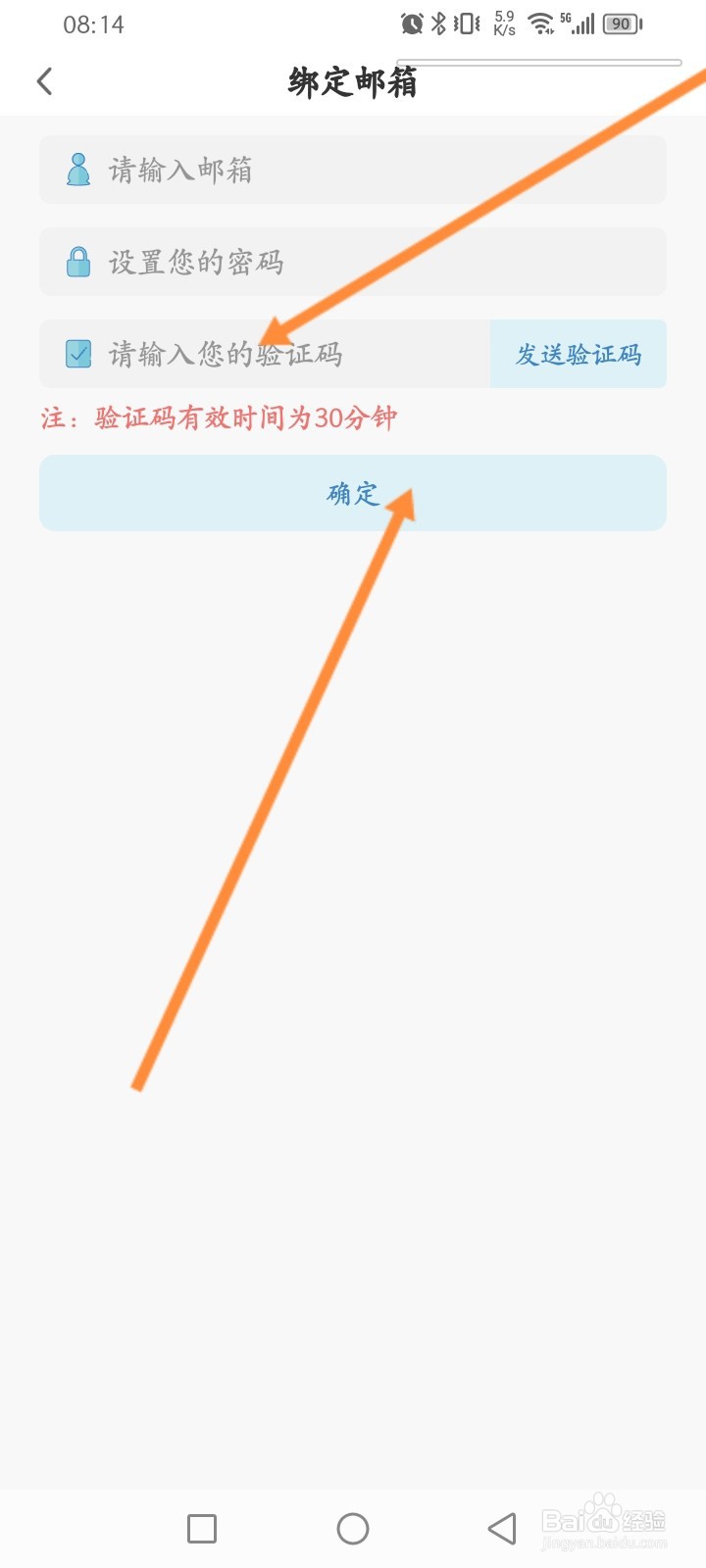Tap the back arrow icon
706x1568 pixels.
click(43, 81)
